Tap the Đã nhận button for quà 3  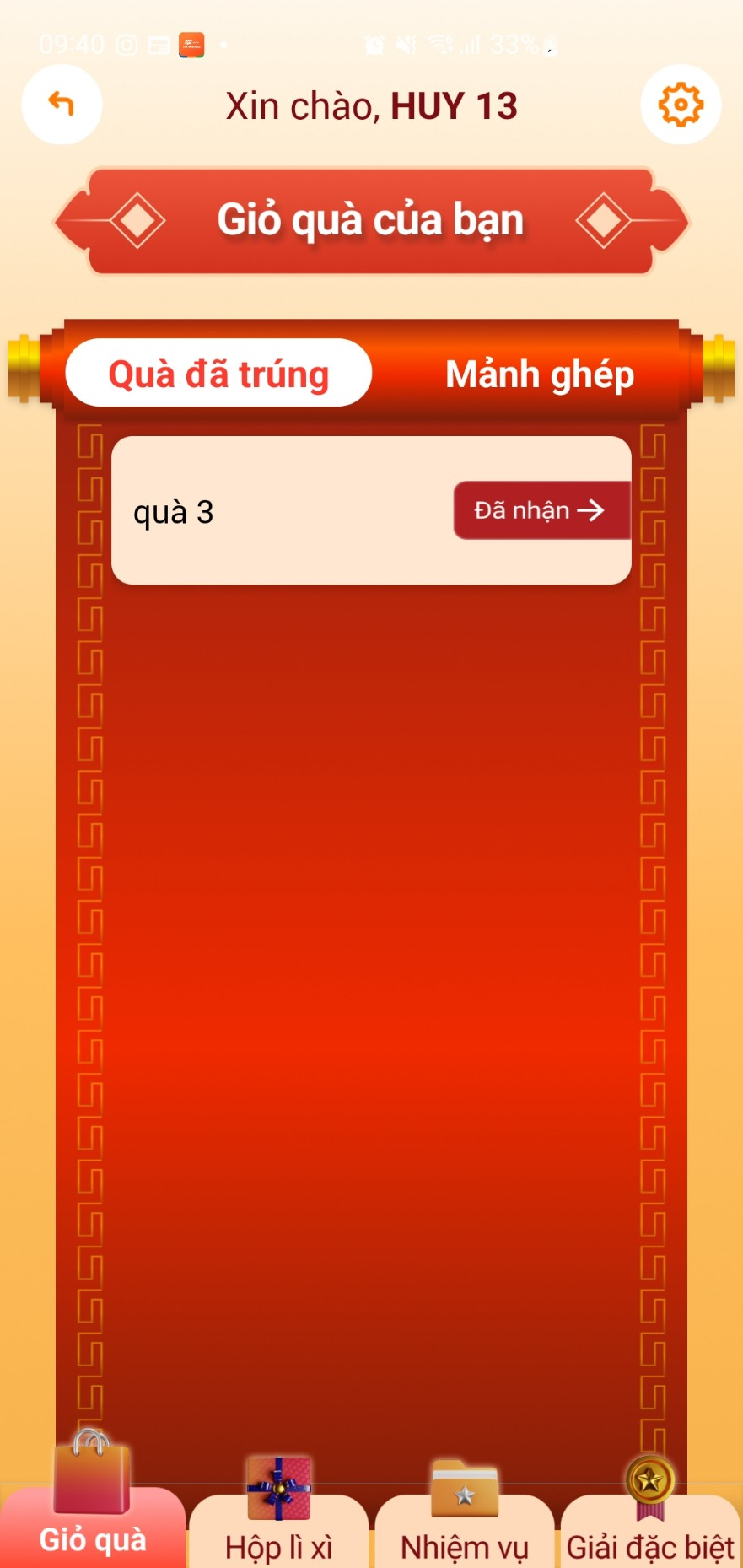point(541,510)
